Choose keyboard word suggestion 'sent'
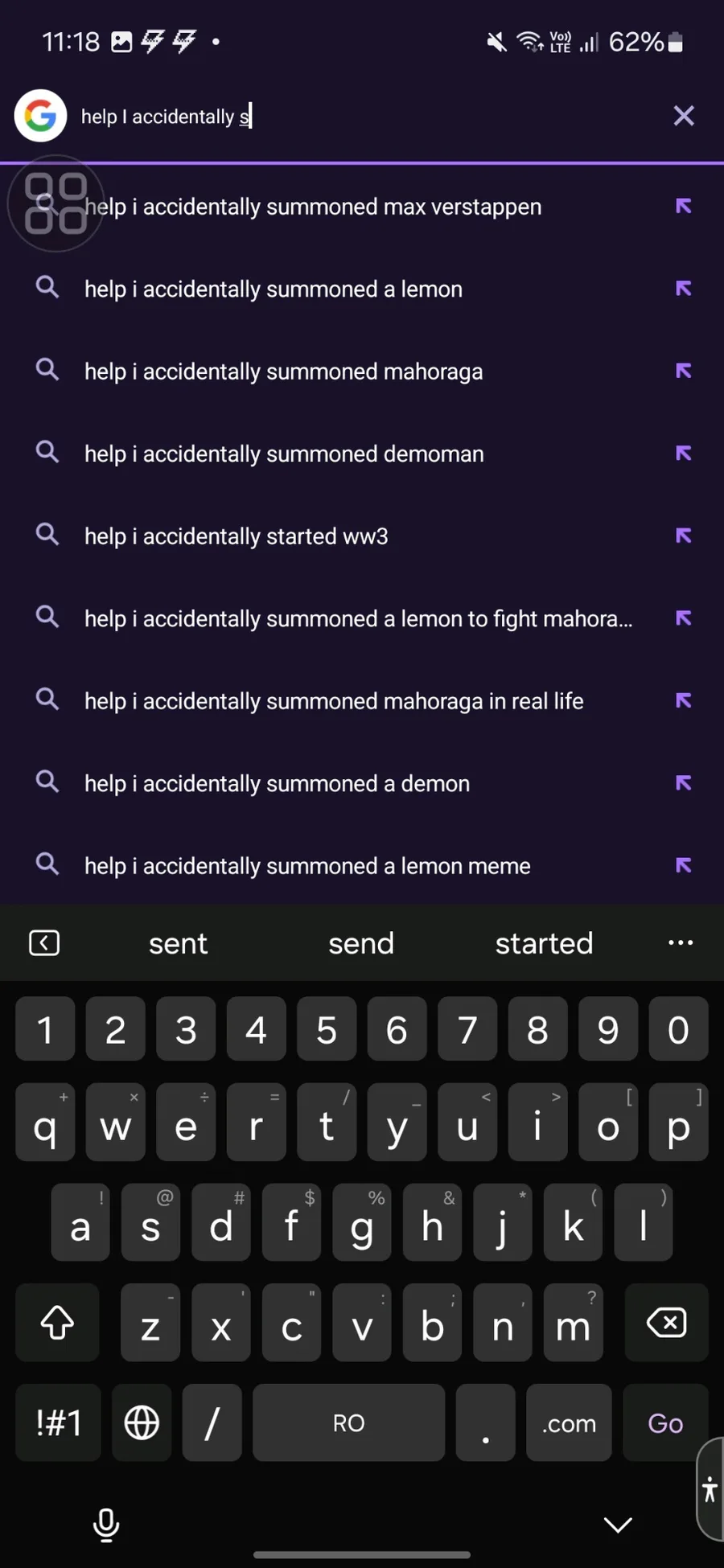This screenshot has width=724, height=1568. point(178,943)
